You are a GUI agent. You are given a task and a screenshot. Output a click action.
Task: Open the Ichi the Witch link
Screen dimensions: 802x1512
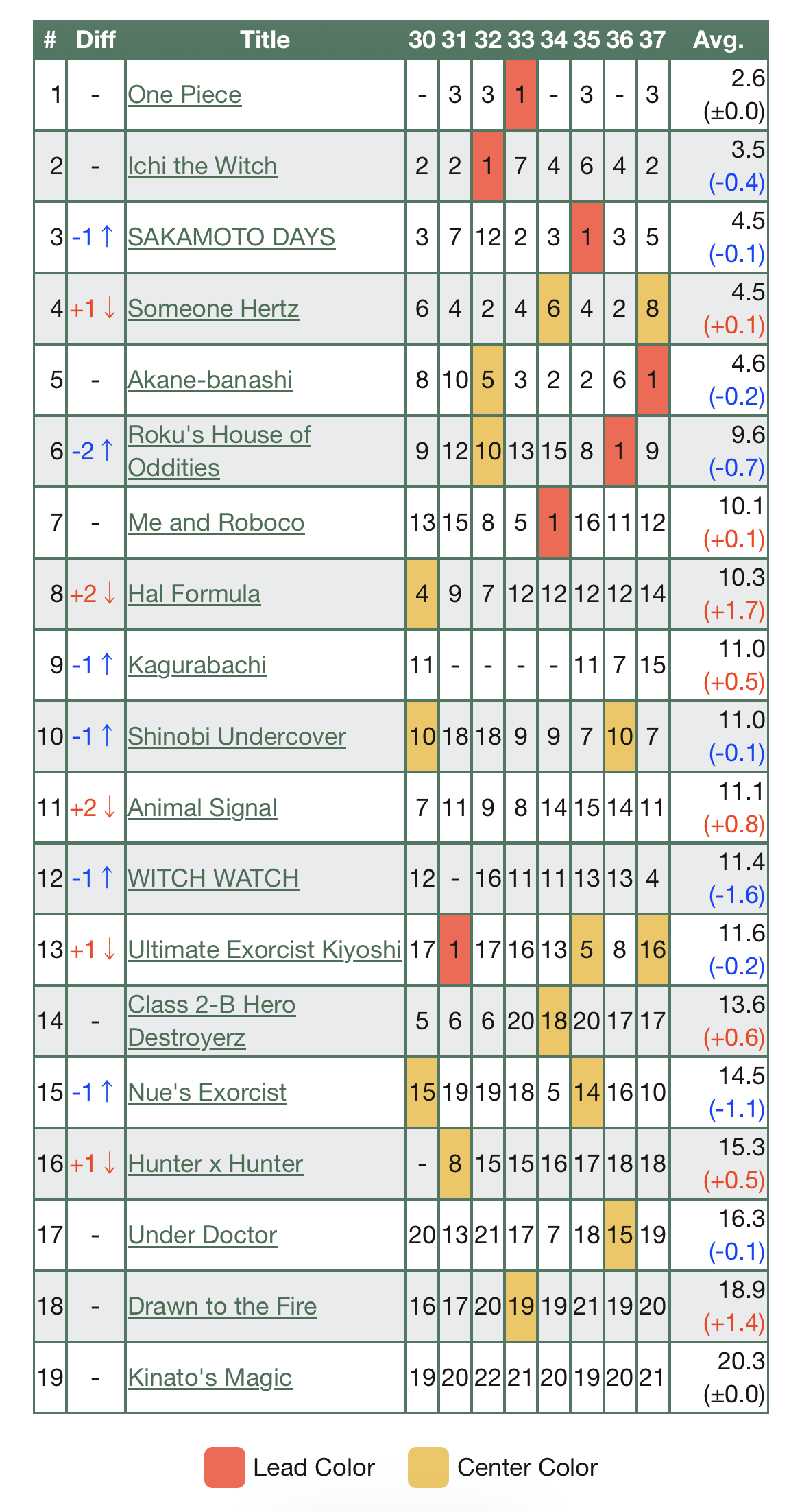click(x=203, y=166)
